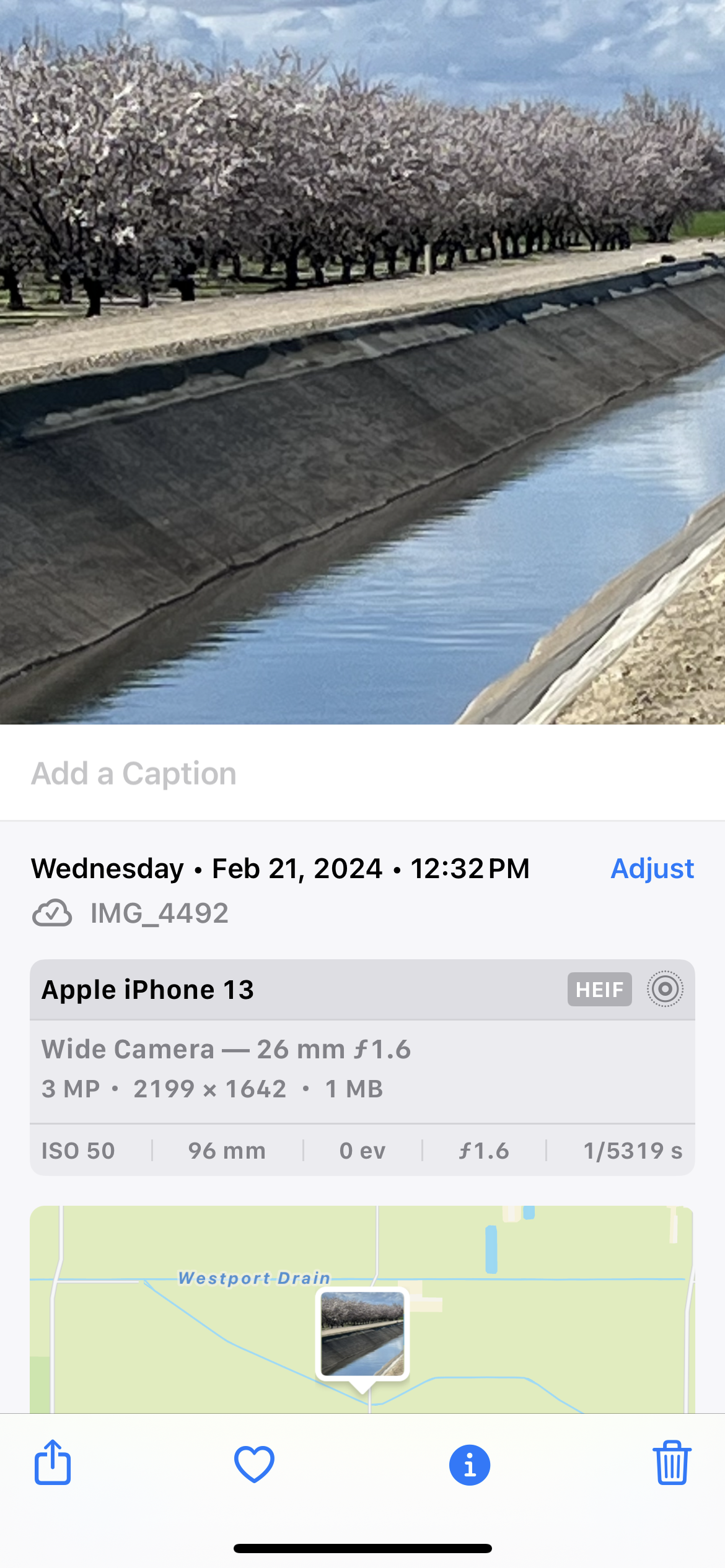The height and width of the screenshot is (1568, 725).
Task: Delete this photo with the trash icon
Action: click(672, 1463)
